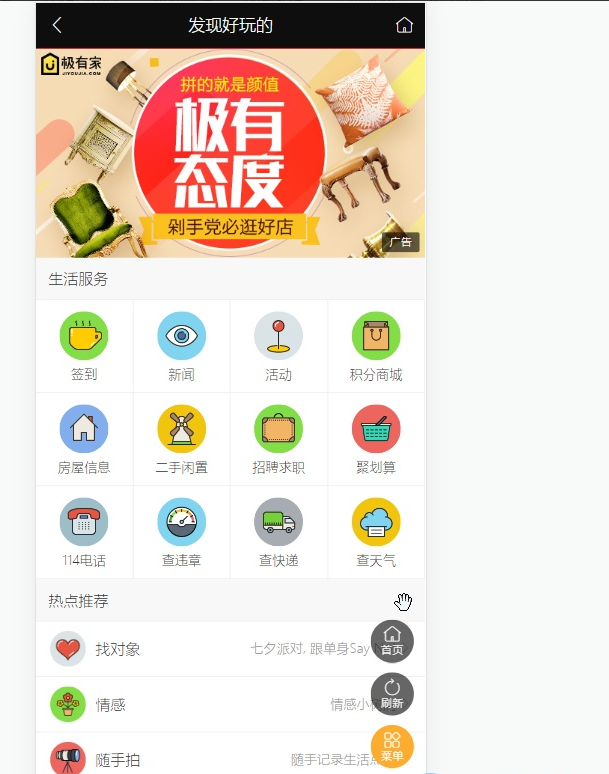The width and height of the screenshot is (609, 774).
Task: Open 查快递 package tracking
Action: [x=278, y=532]
